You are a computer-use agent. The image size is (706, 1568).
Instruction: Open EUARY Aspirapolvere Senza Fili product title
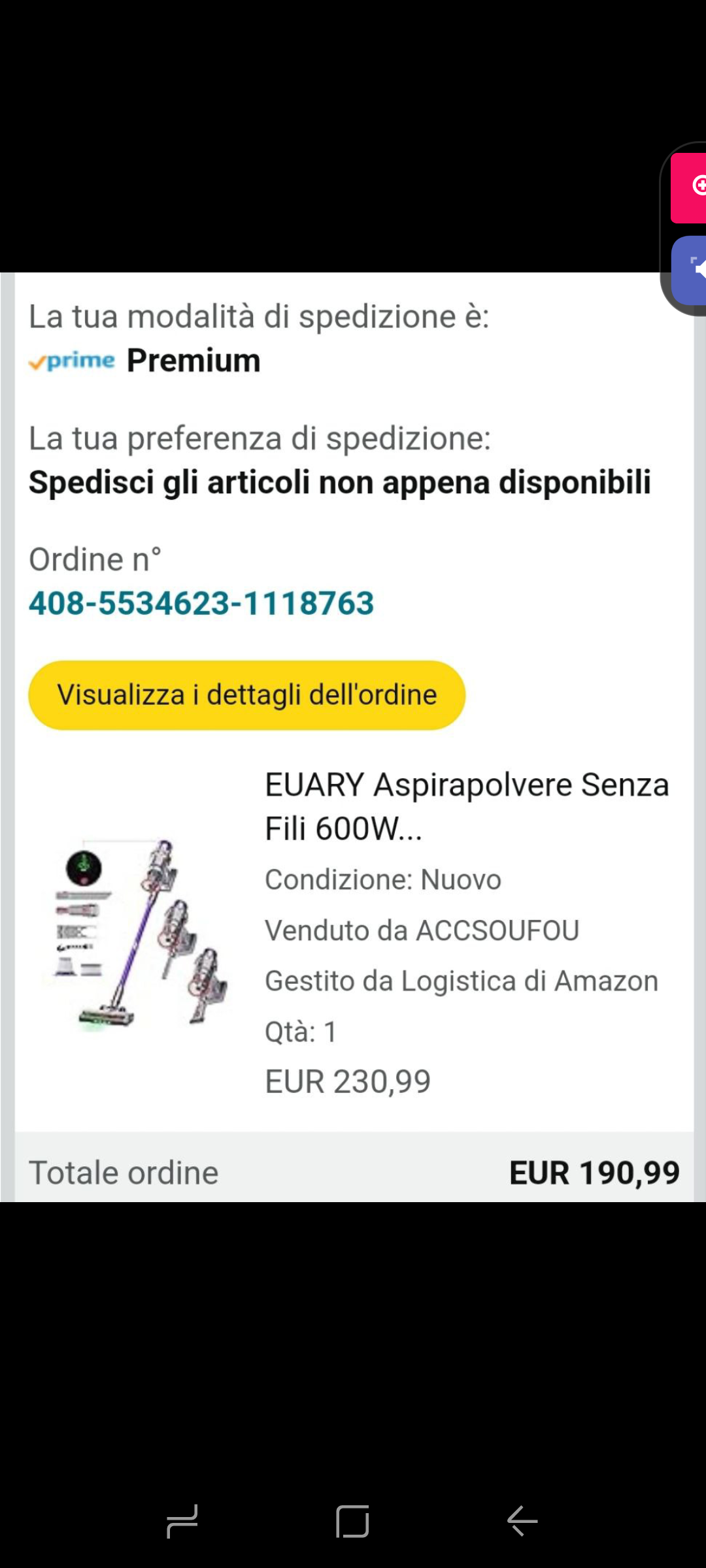pyautogui.click(x=466, y=806)
